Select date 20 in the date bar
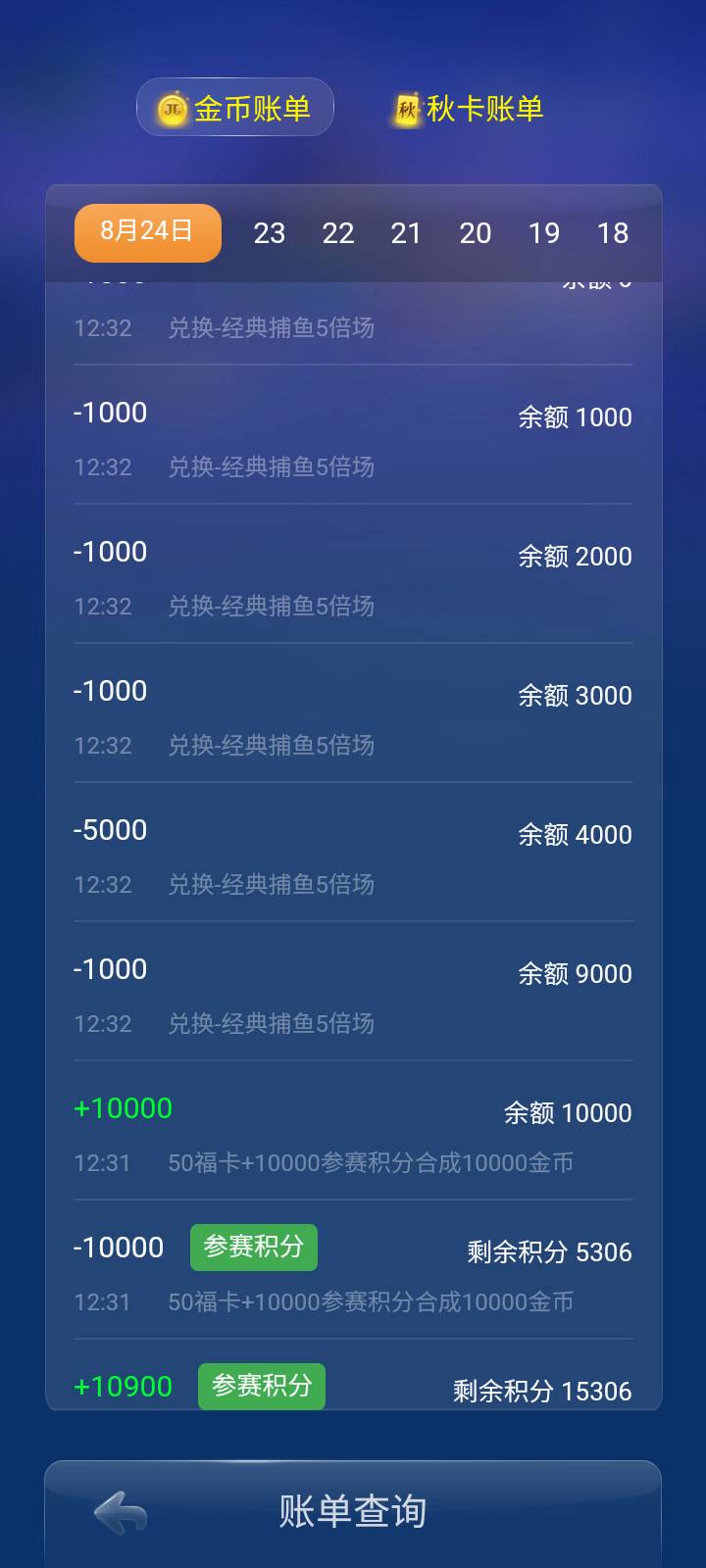Image resolution: width=706 pixels, height=1568 pixels. click(x=476, y=233)
